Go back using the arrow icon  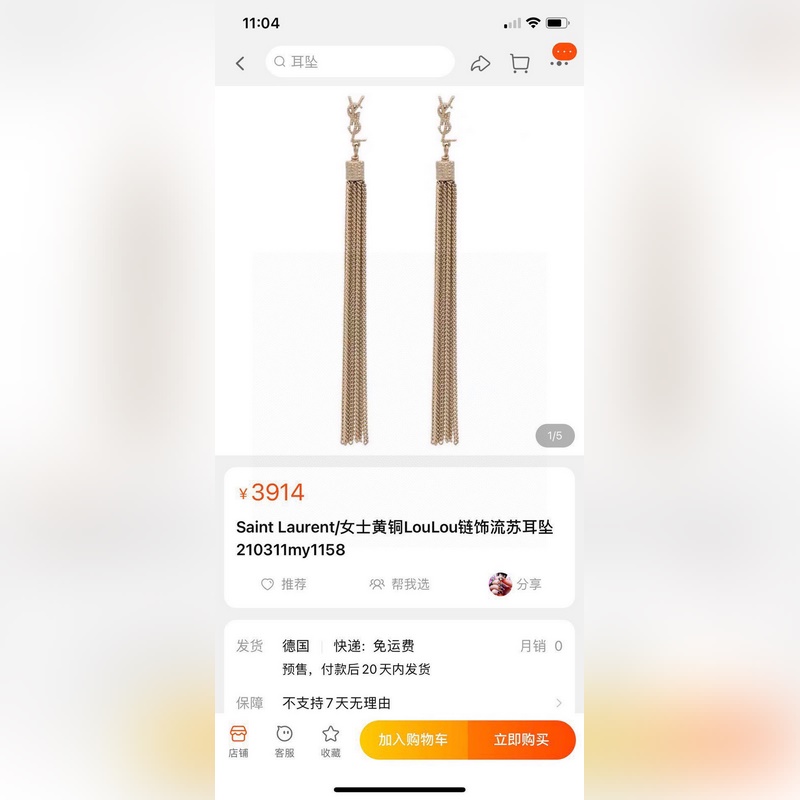click(x=240, y=63)
